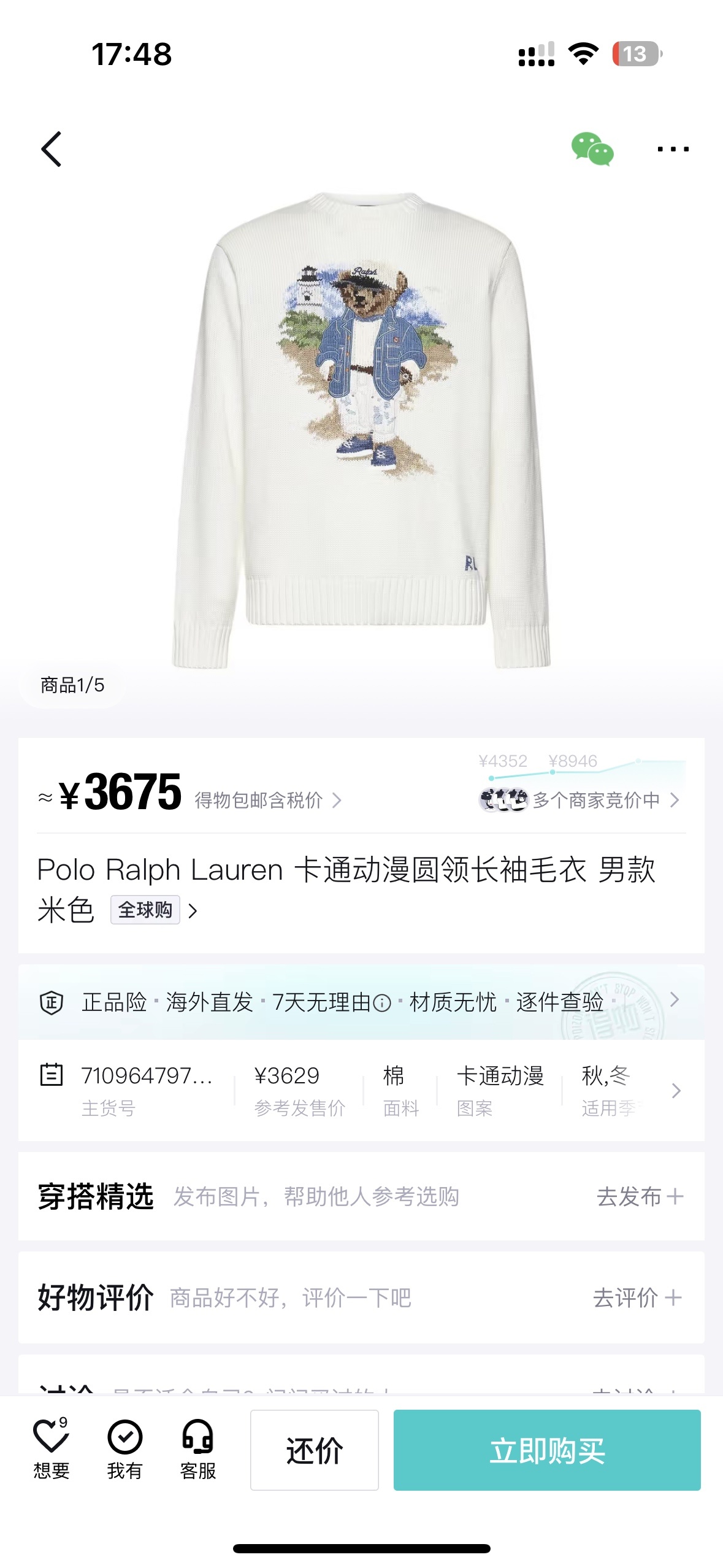Tap 去评价 to write a review
723x1568 pixels.
coord(637,1297)
